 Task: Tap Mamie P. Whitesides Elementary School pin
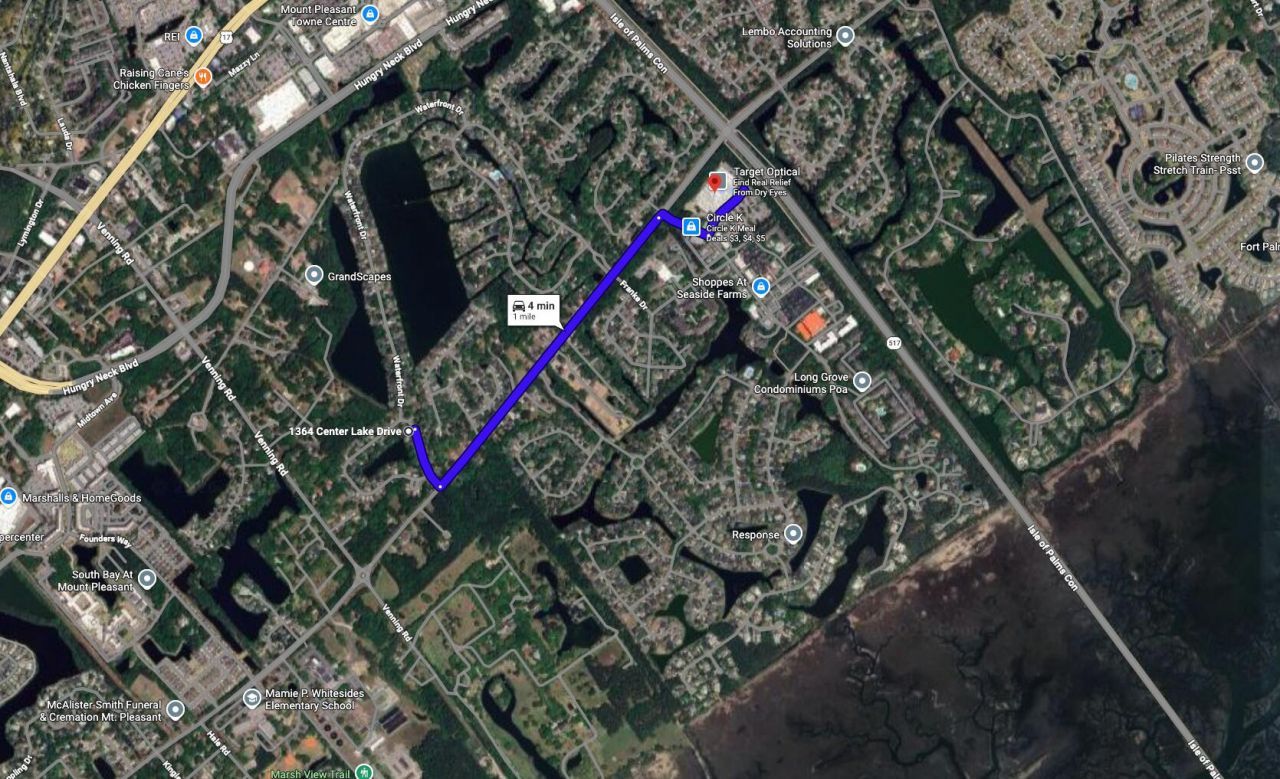click(251, 697)
